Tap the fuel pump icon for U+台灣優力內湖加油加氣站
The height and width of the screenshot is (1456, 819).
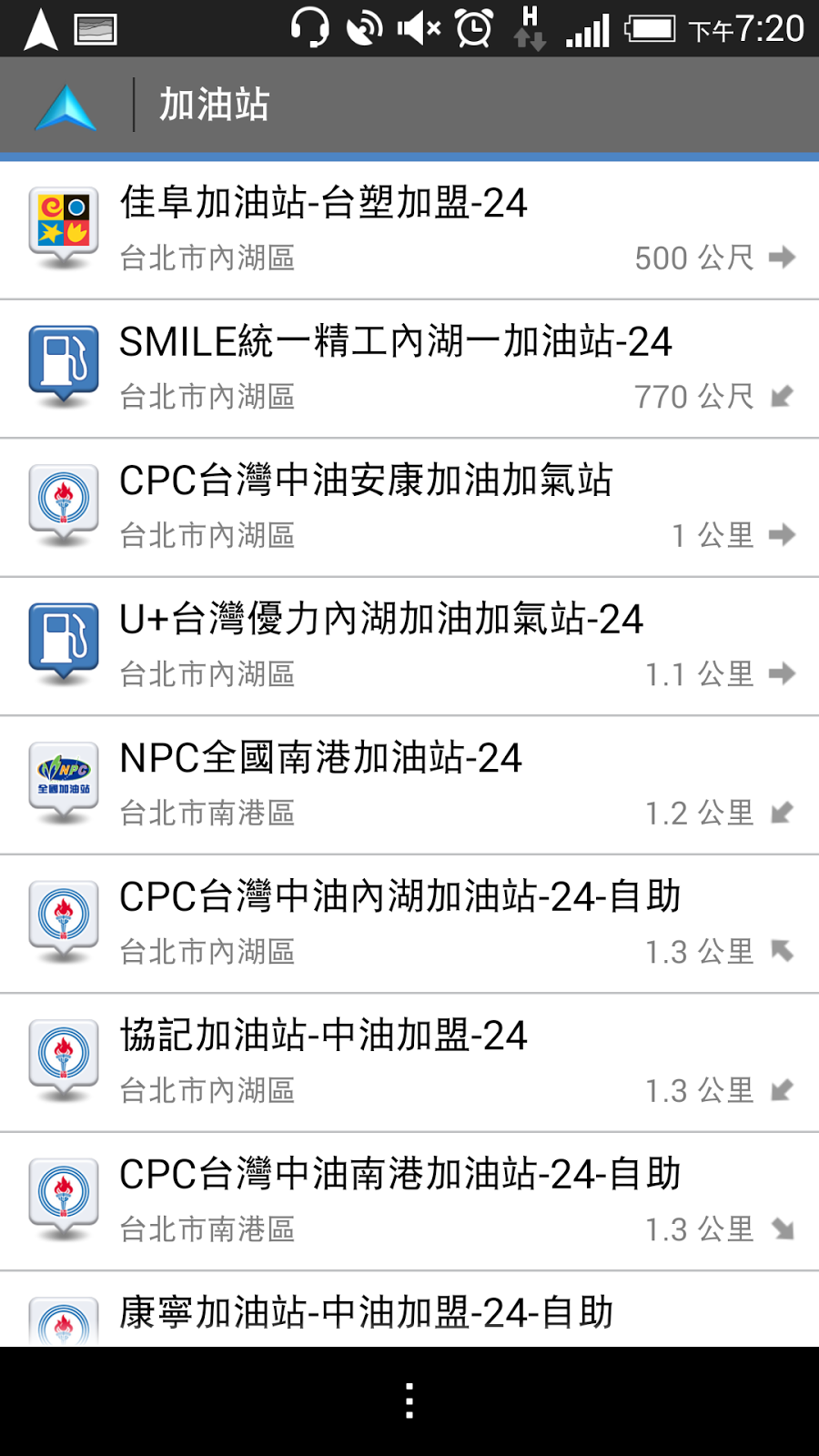[62, 640]
